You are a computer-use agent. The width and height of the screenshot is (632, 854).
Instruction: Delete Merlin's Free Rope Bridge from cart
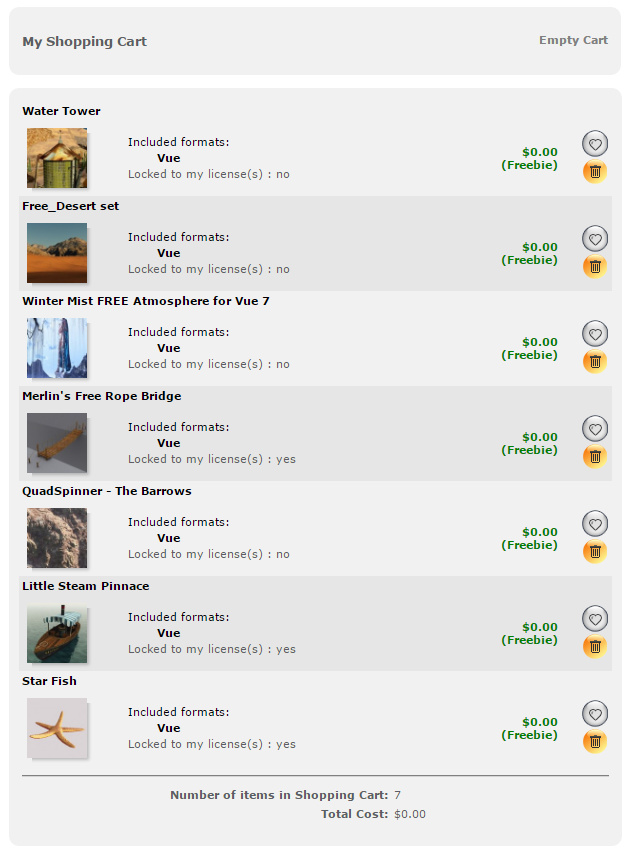[595, 456]
